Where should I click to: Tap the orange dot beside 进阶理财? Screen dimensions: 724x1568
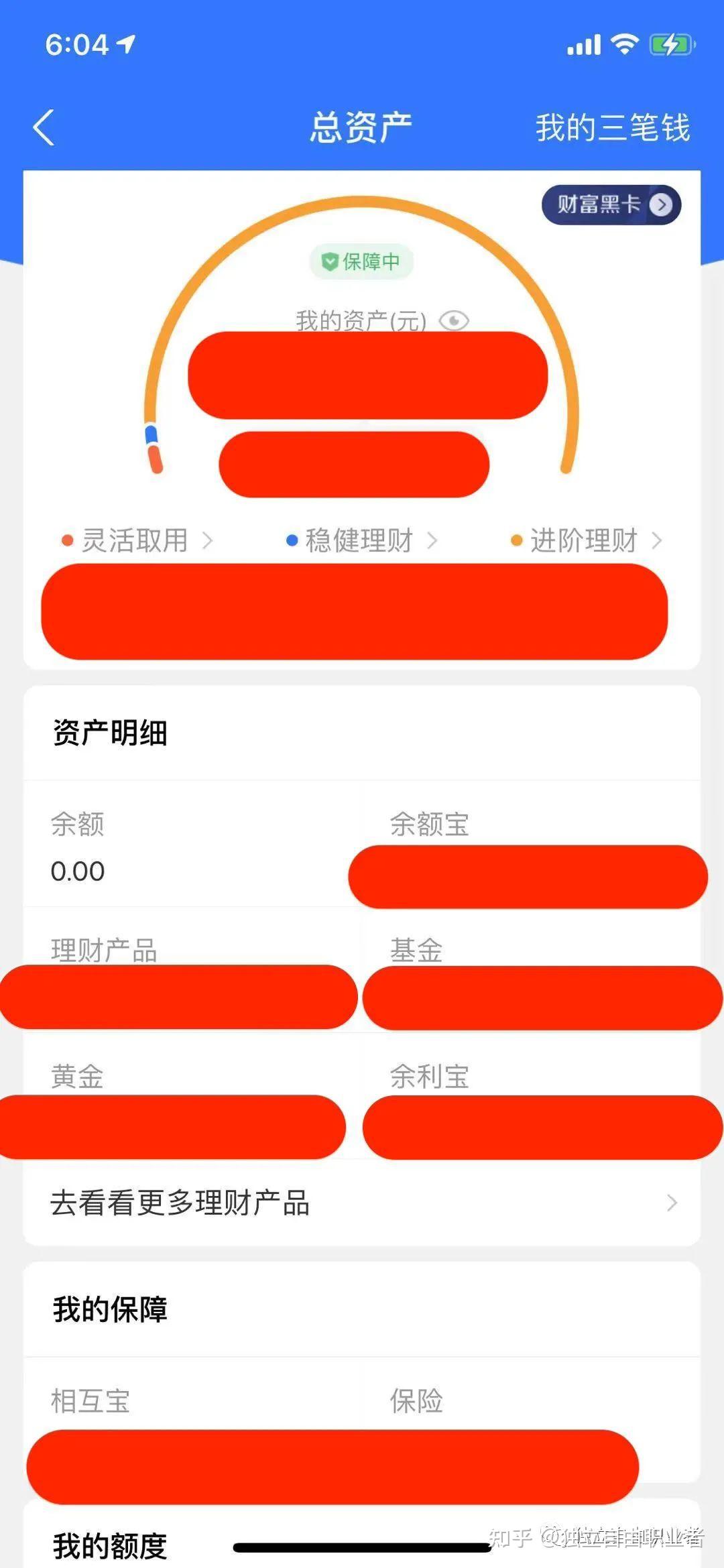pyautogui.click(x=515, y=539)
